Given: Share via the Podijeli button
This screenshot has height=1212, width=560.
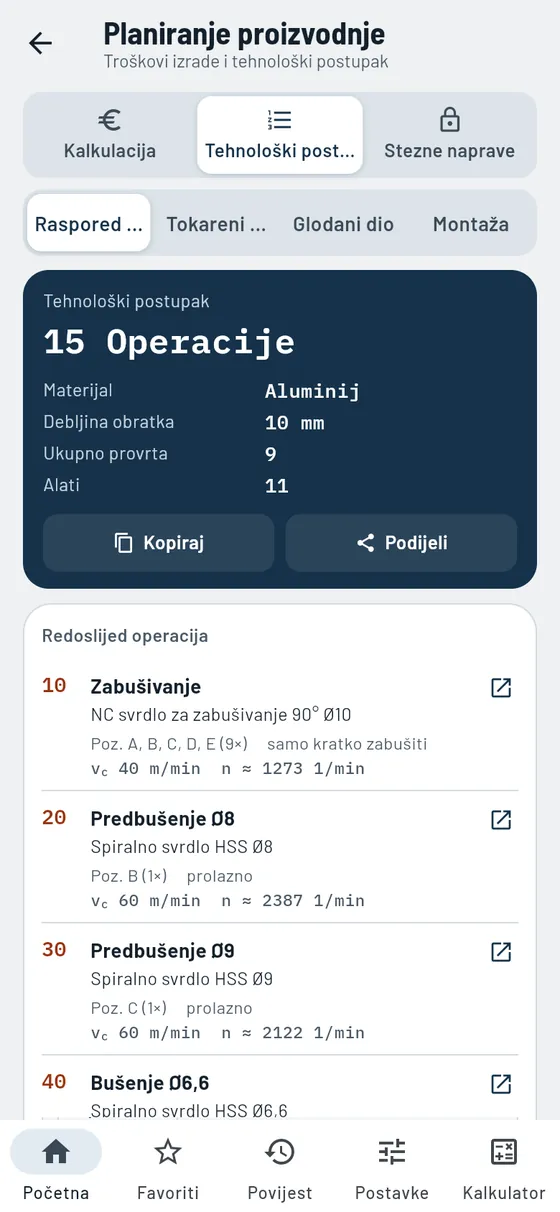Looking at the screenshot, I should (x=401, y=543).
